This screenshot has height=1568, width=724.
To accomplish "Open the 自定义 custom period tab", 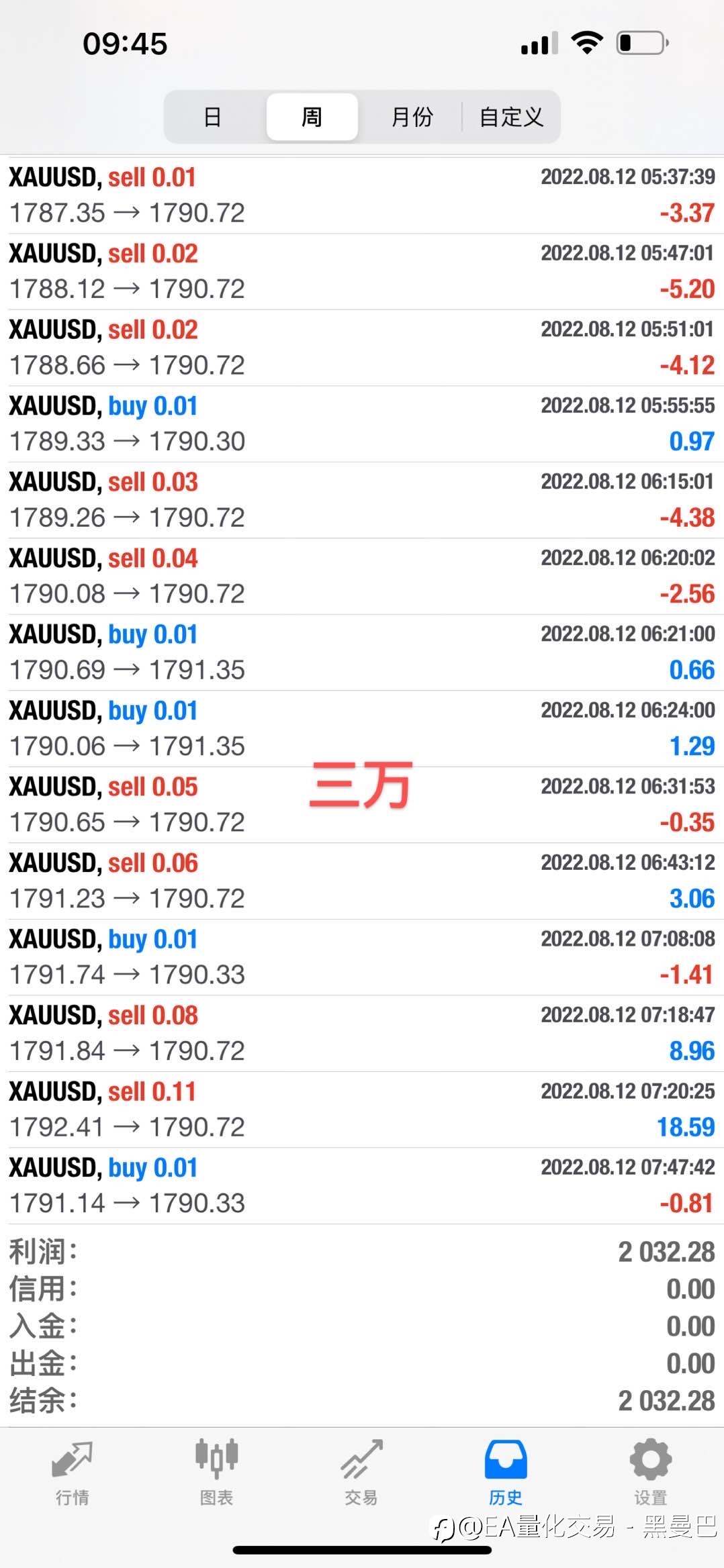I will coord(510,117).
